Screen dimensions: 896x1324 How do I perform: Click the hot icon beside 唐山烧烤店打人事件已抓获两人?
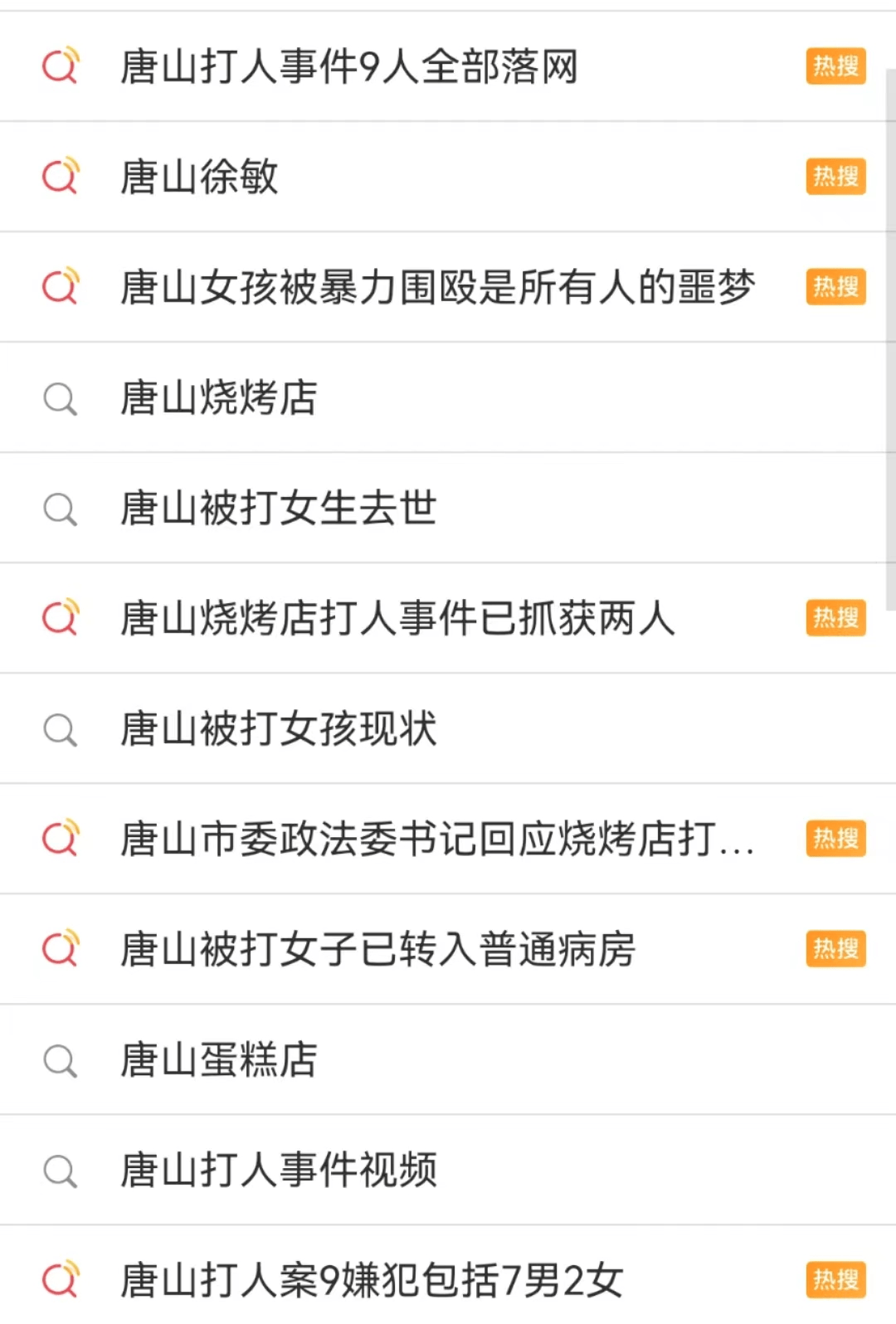click(x=60, y=619)
